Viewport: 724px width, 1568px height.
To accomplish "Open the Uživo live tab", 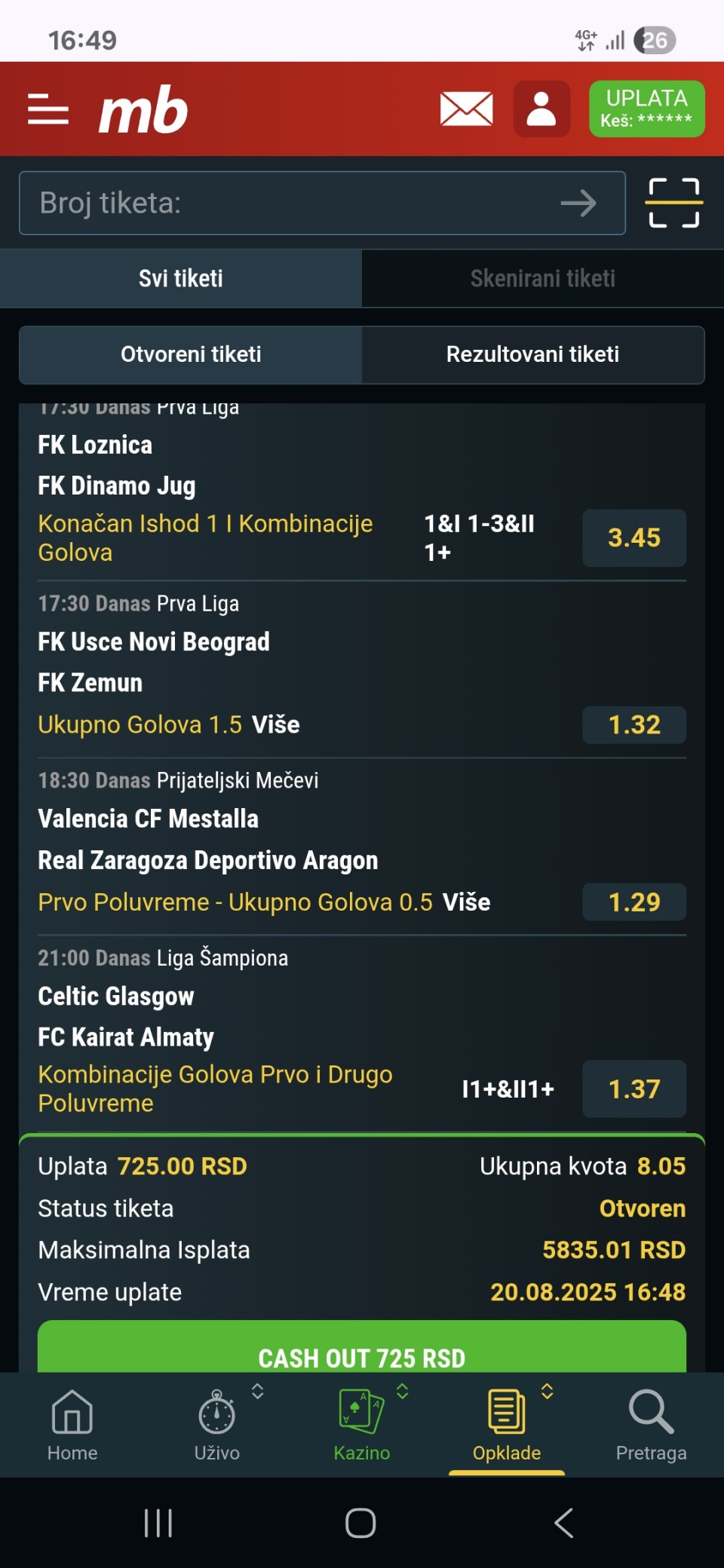I will click(x=217, y=1423).
